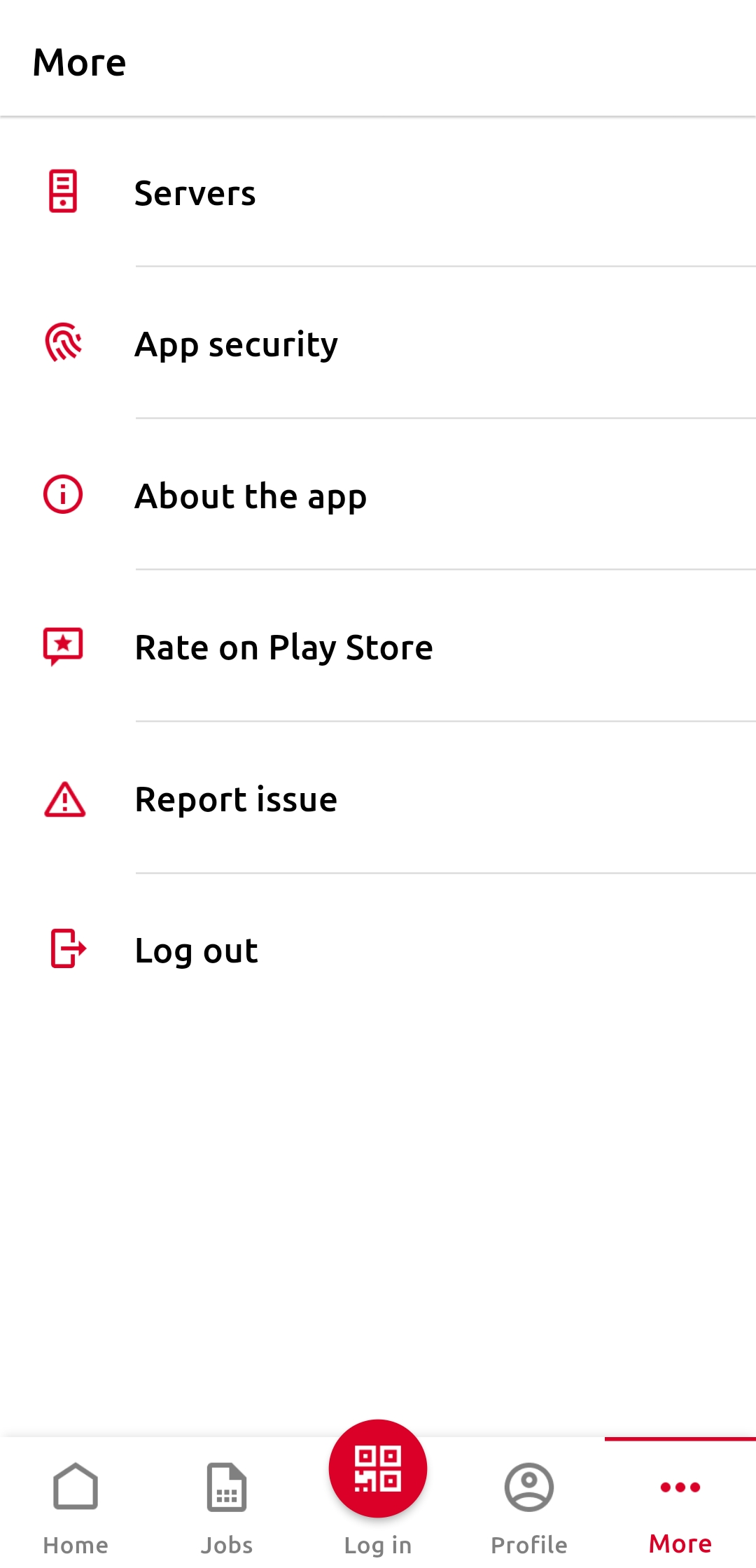Choose Rate on Play Store
756x1568 pixels.
pyautogui.click(x=283, y=646)
